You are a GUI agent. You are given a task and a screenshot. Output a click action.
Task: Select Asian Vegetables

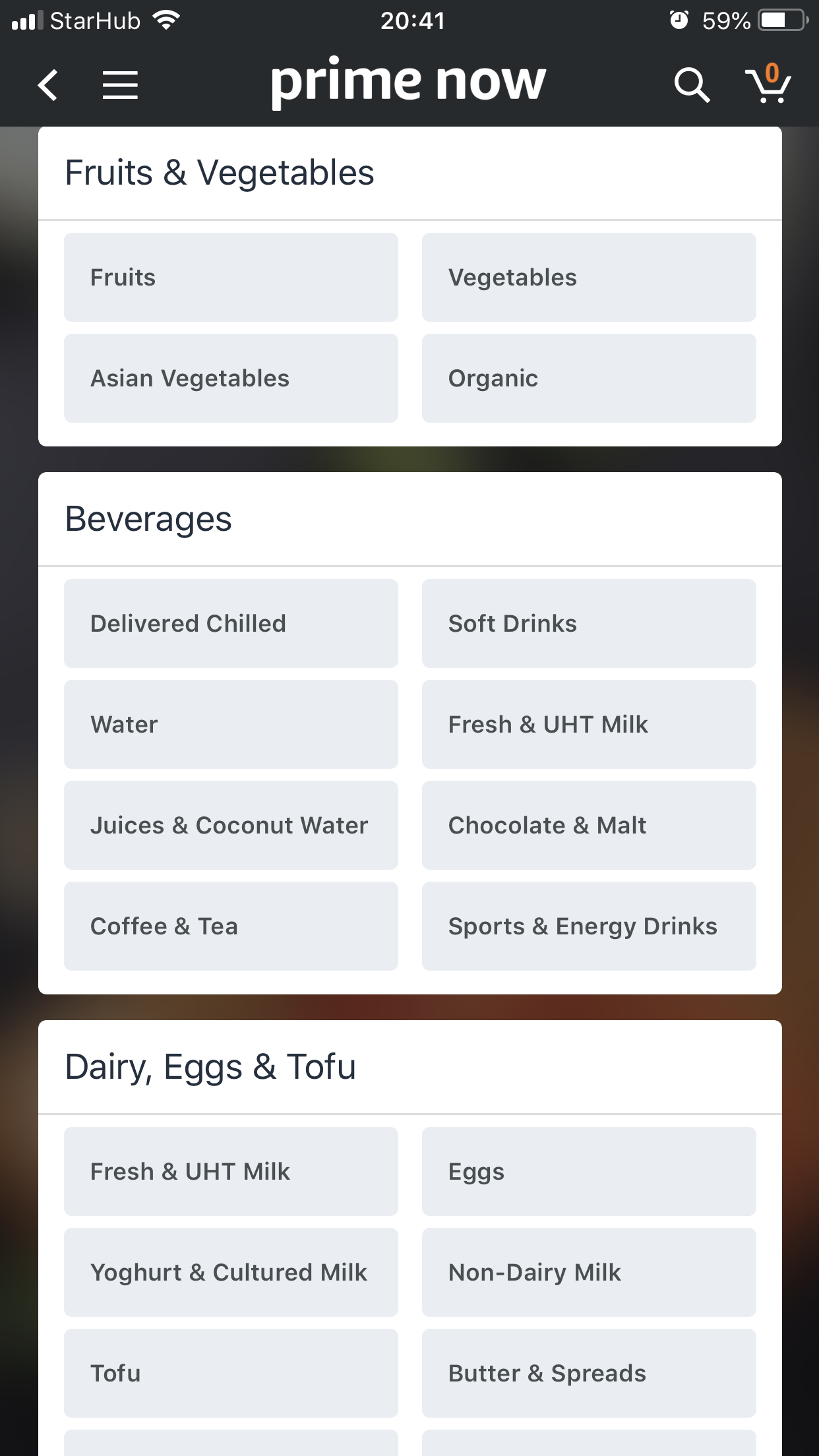pyautogui.click(x=231, y=378)
